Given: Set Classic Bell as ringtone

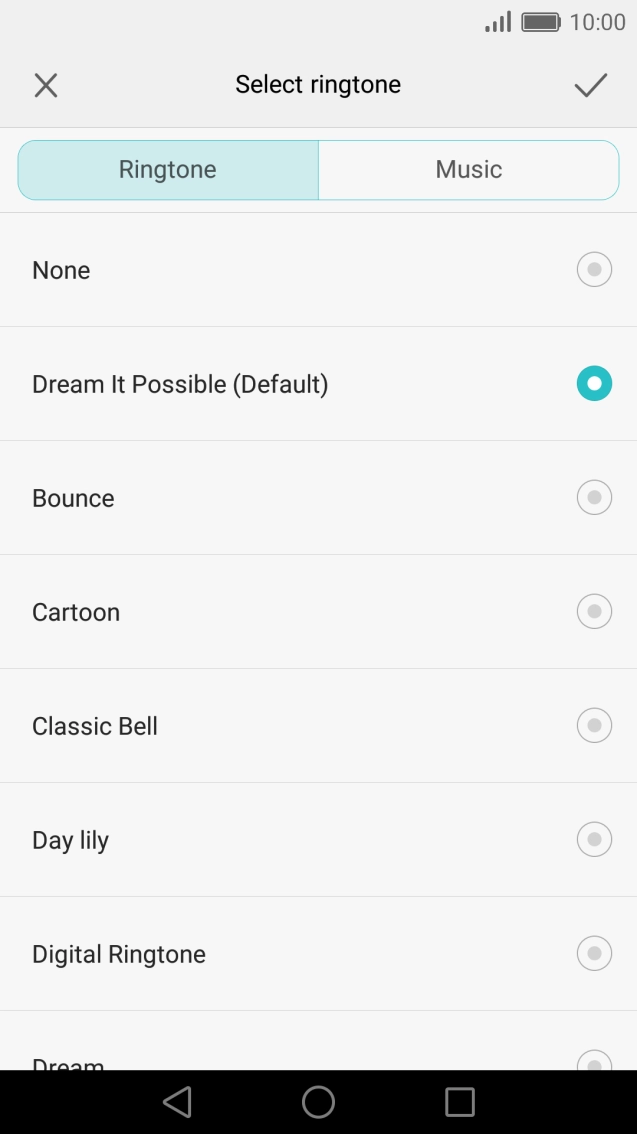Looking at the screenshot, I should coord(594,726).
